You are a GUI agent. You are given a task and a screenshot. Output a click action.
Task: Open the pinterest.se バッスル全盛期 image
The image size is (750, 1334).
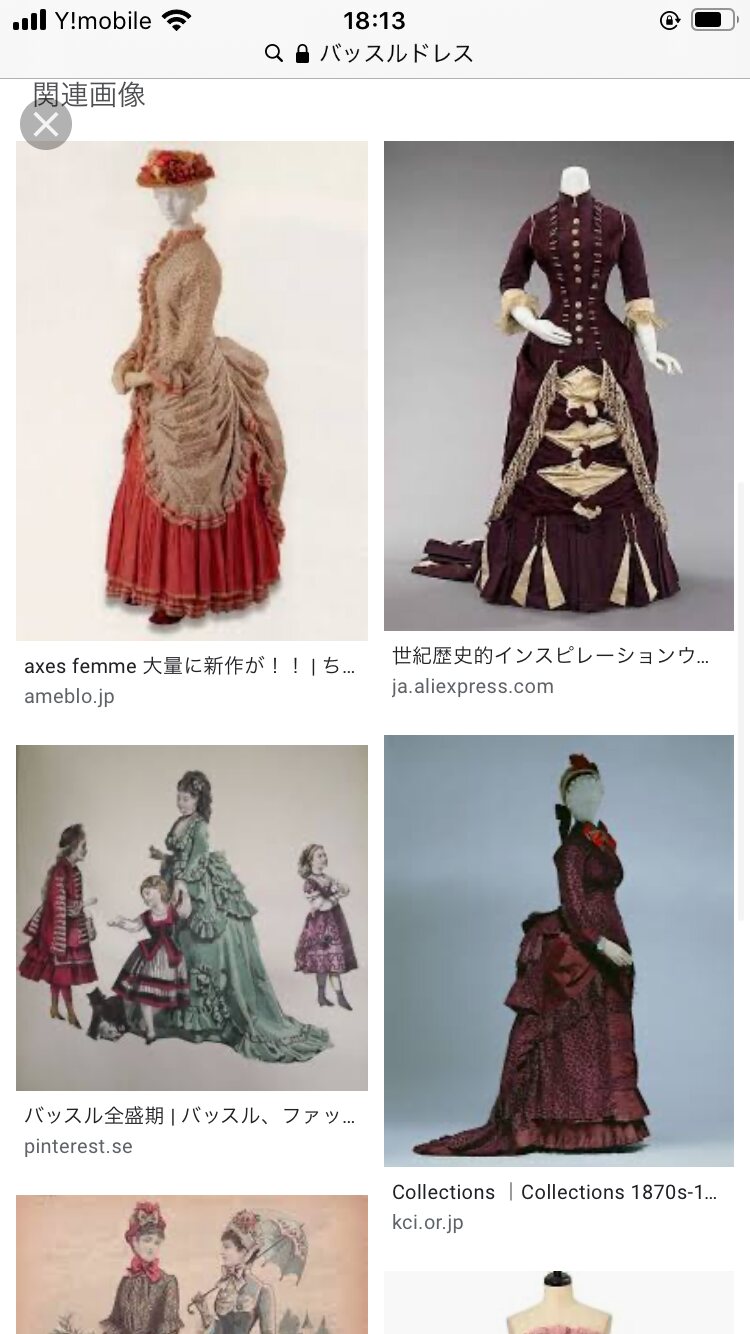(x=191, y=917)
